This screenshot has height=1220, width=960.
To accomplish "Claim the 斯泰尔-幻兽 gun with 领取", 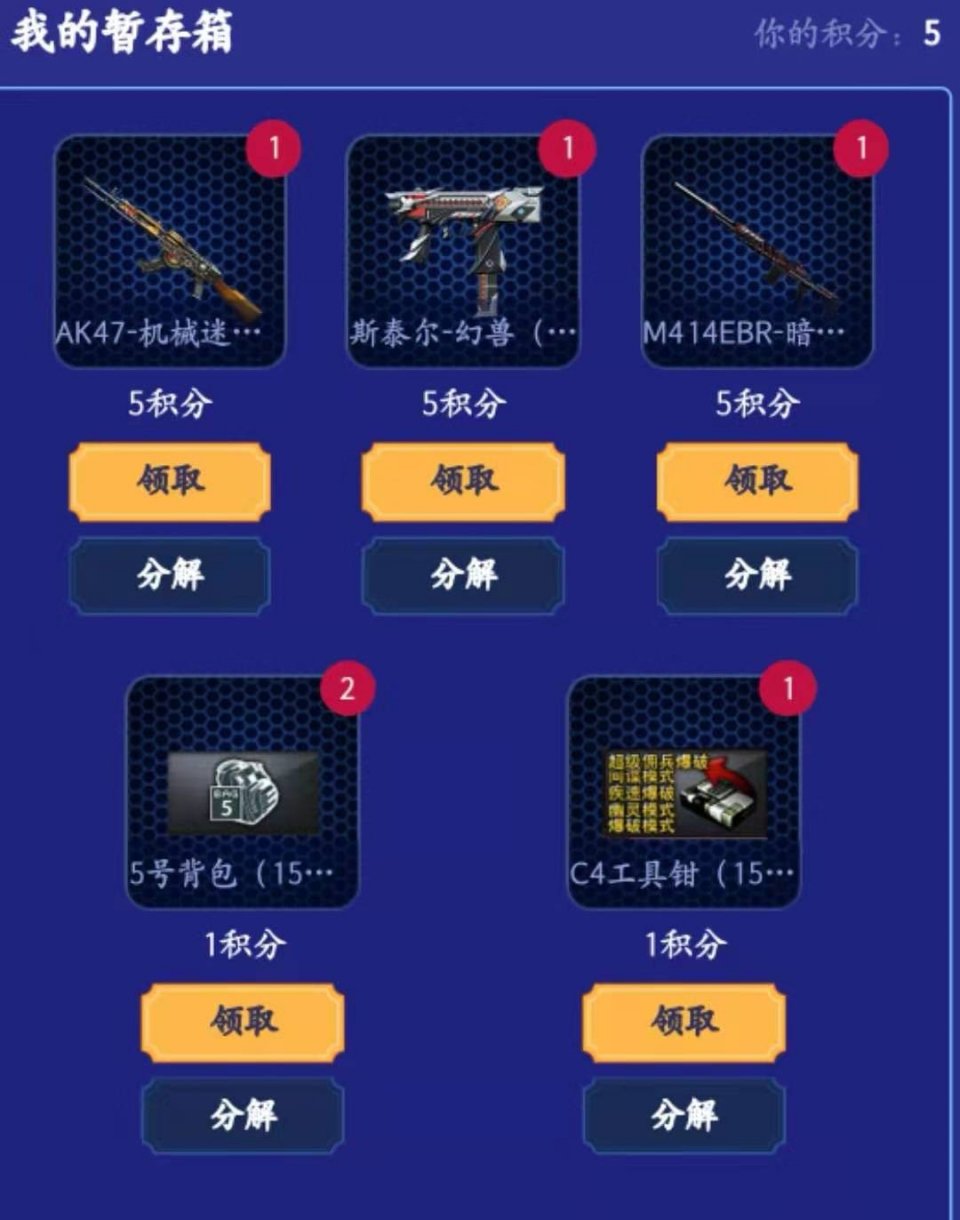I will pyautogui.click(x=463, y=481).
